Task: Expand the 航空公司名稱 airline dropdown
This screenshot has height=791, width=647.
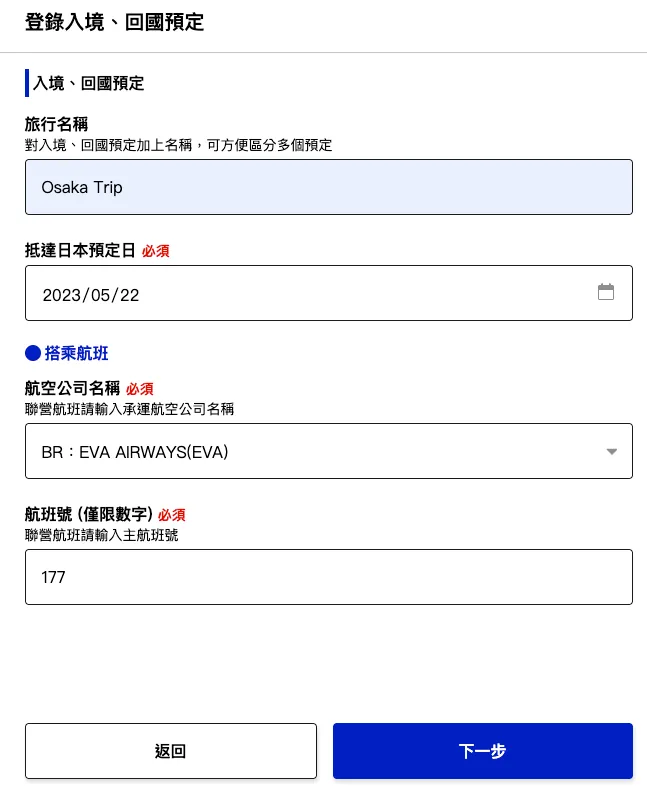Action: click(x=328, y=451)
